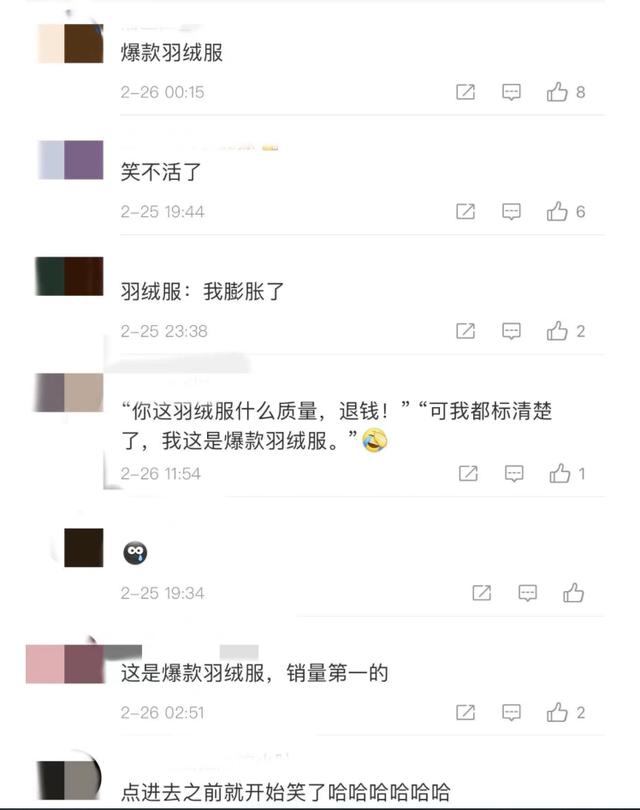The height and width of the screenshot is (810, 640).
Task: Like the comment 羽绒服：我膨胀了
Action: 557,331
